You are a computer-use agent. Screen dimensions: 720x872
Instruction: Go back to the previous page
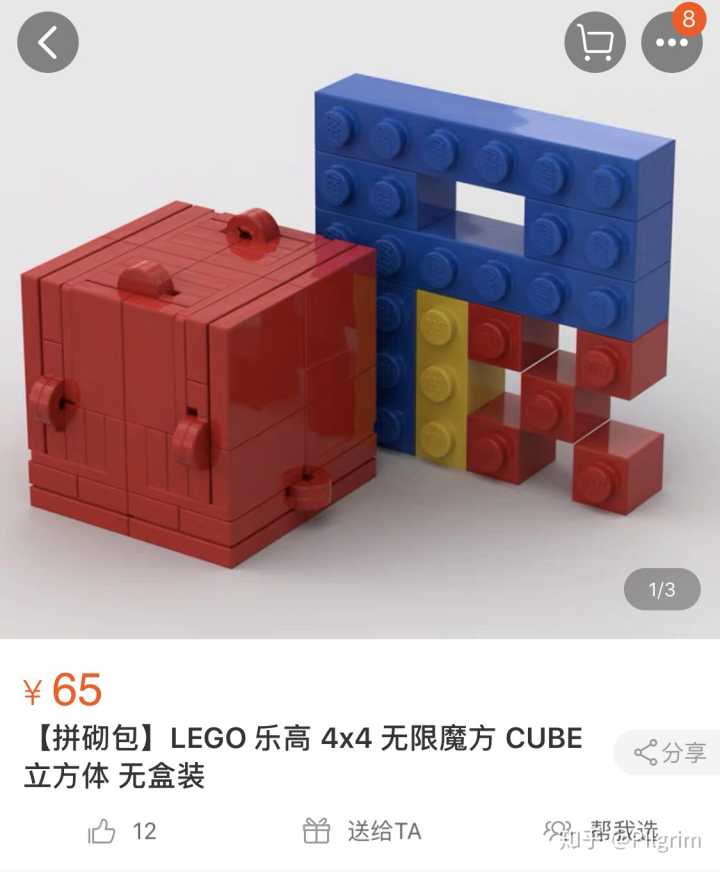48,42
